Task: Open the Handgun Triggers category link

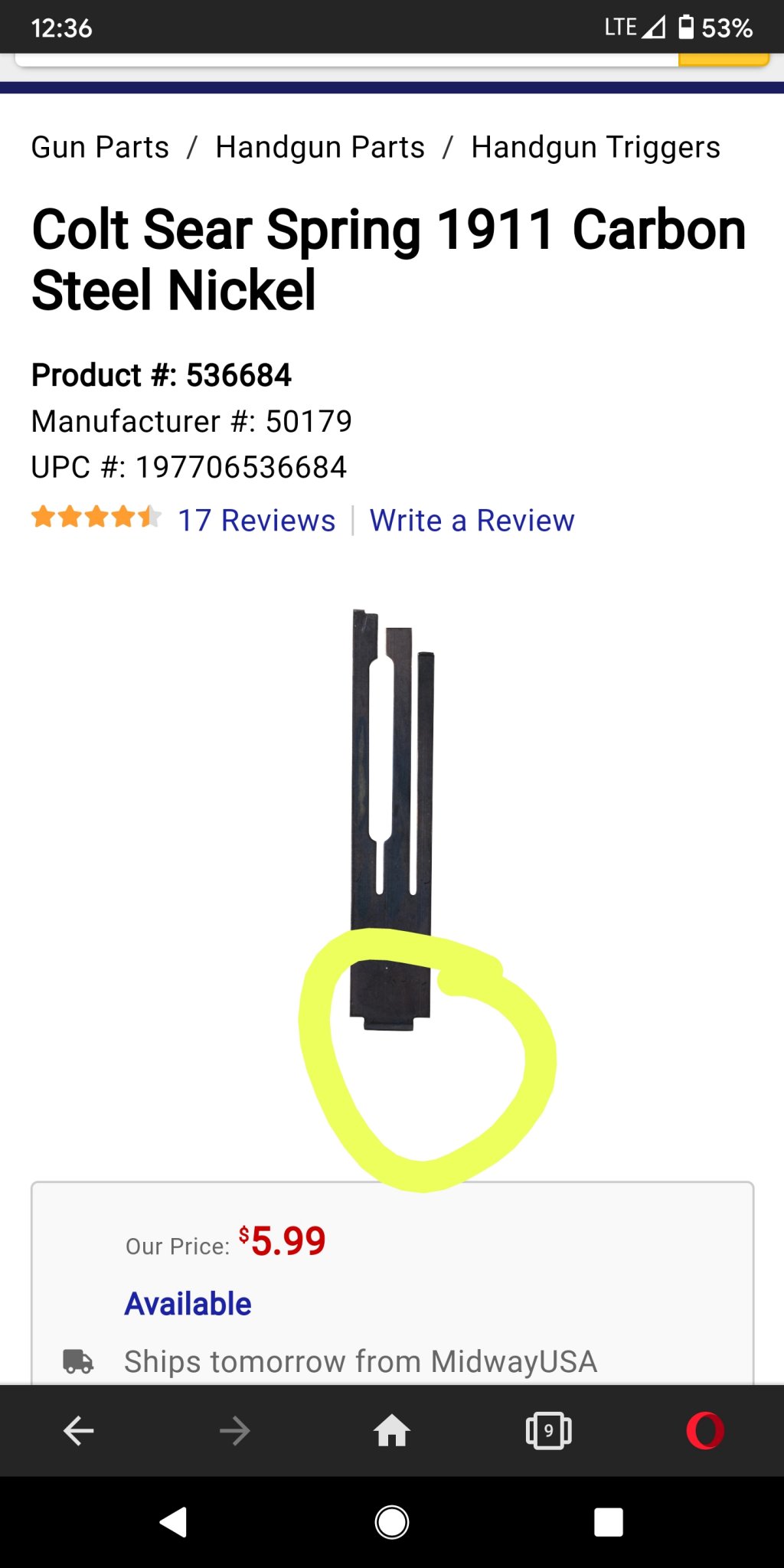Action: (595, 147)
